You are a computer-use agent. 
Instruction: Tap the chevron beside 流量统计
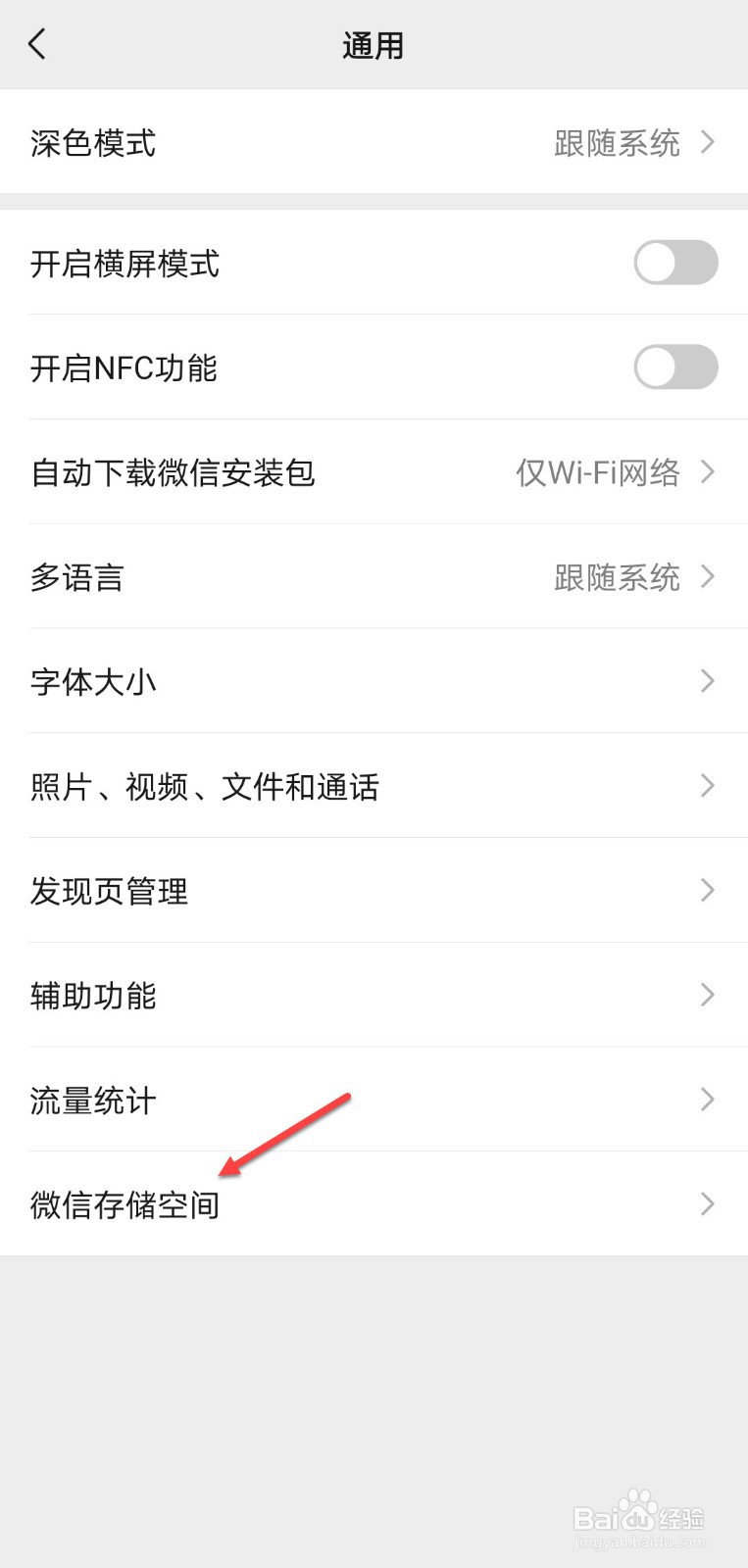pos(708,1100)
